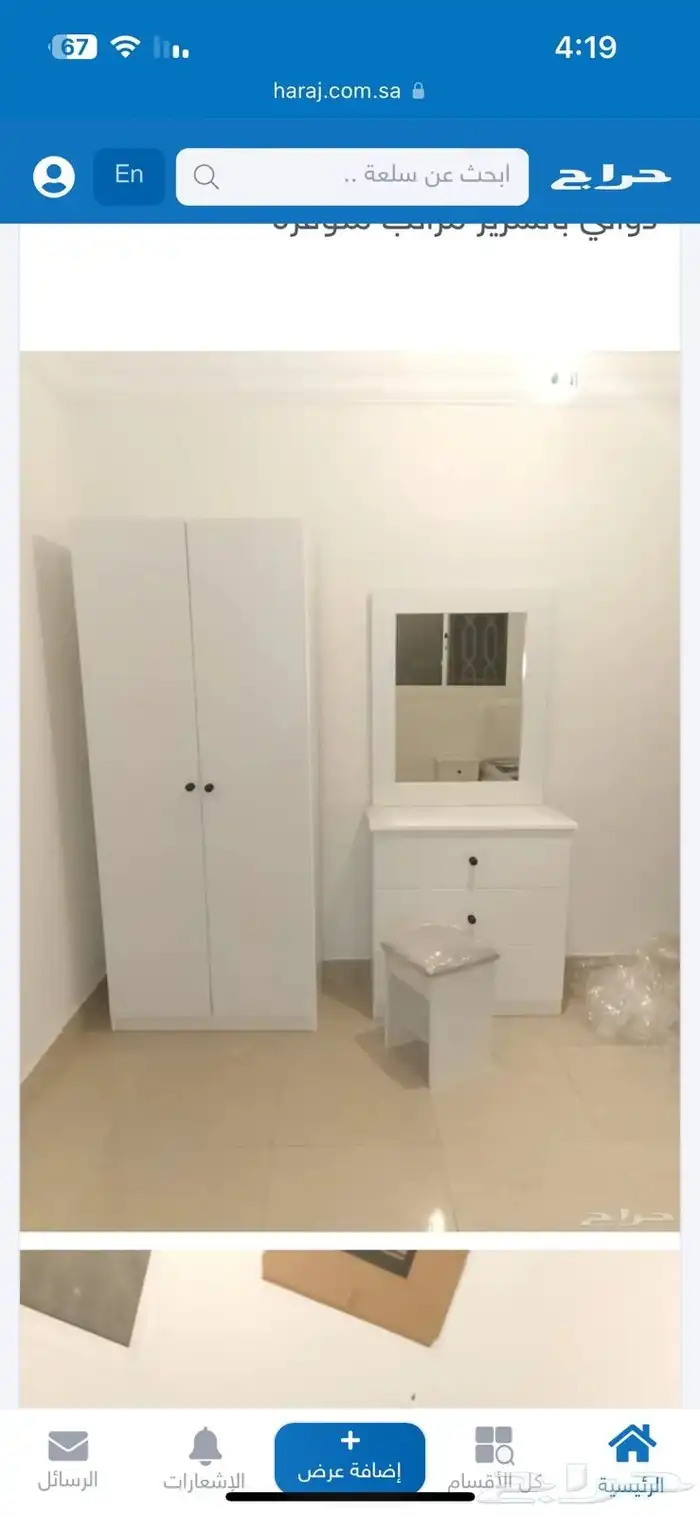Open the Haraj logo home link
700x1516 pixels.
click(x=609, y=176)
